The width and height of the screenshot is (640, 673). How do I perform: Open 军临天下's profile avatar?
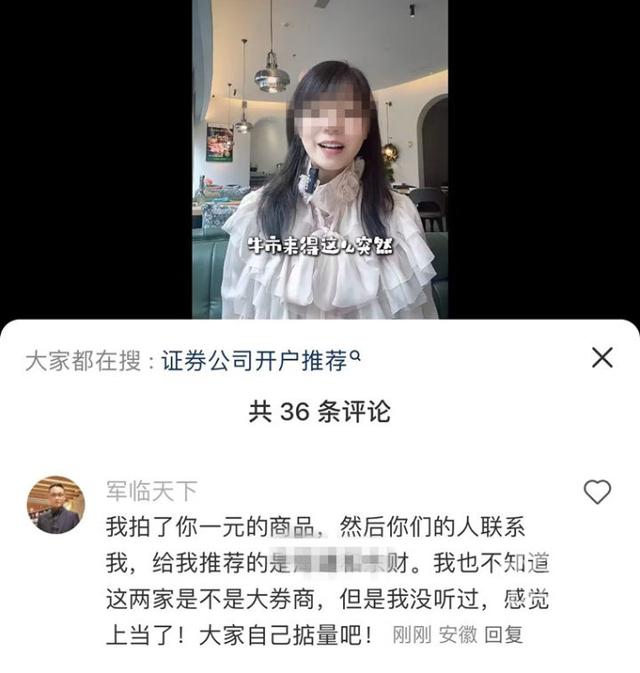(x=55, y=505)
